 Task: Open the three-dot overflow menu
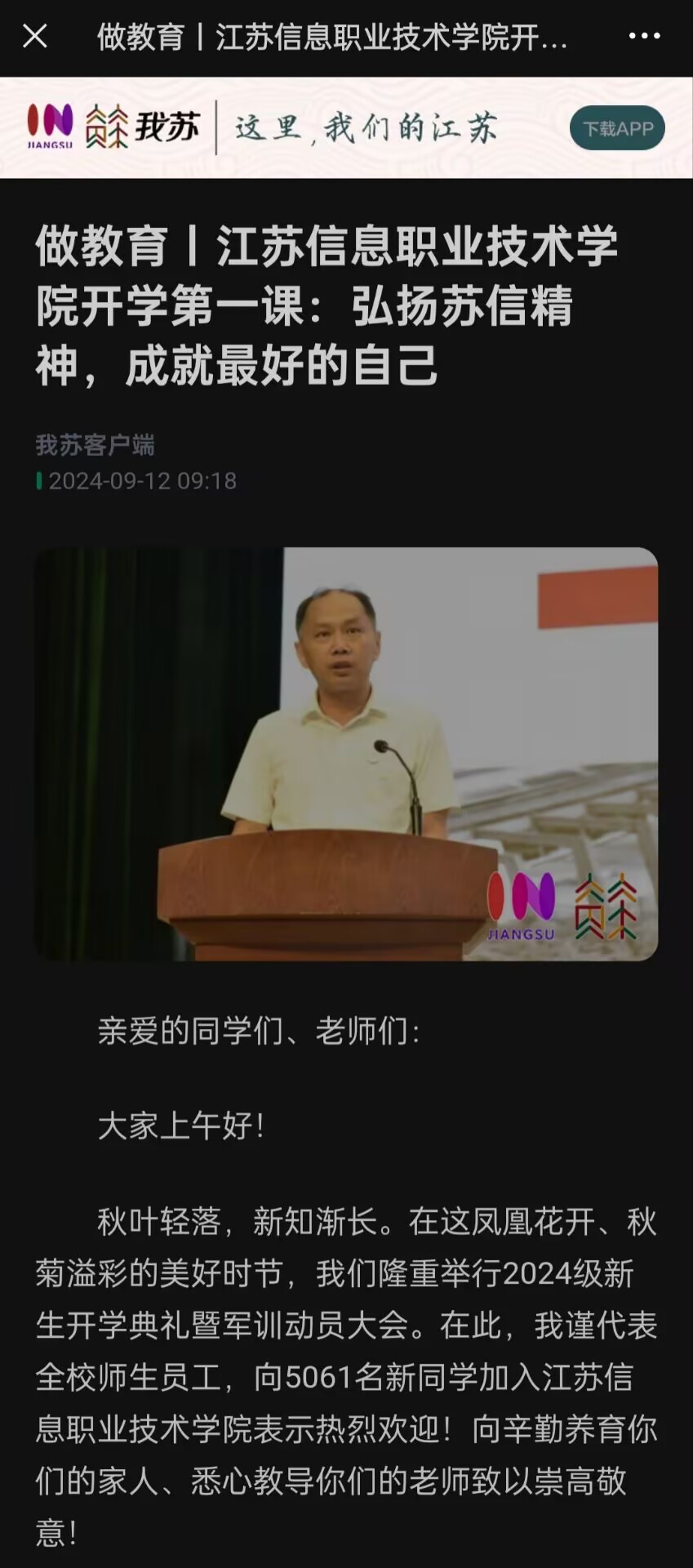[644, 36]
